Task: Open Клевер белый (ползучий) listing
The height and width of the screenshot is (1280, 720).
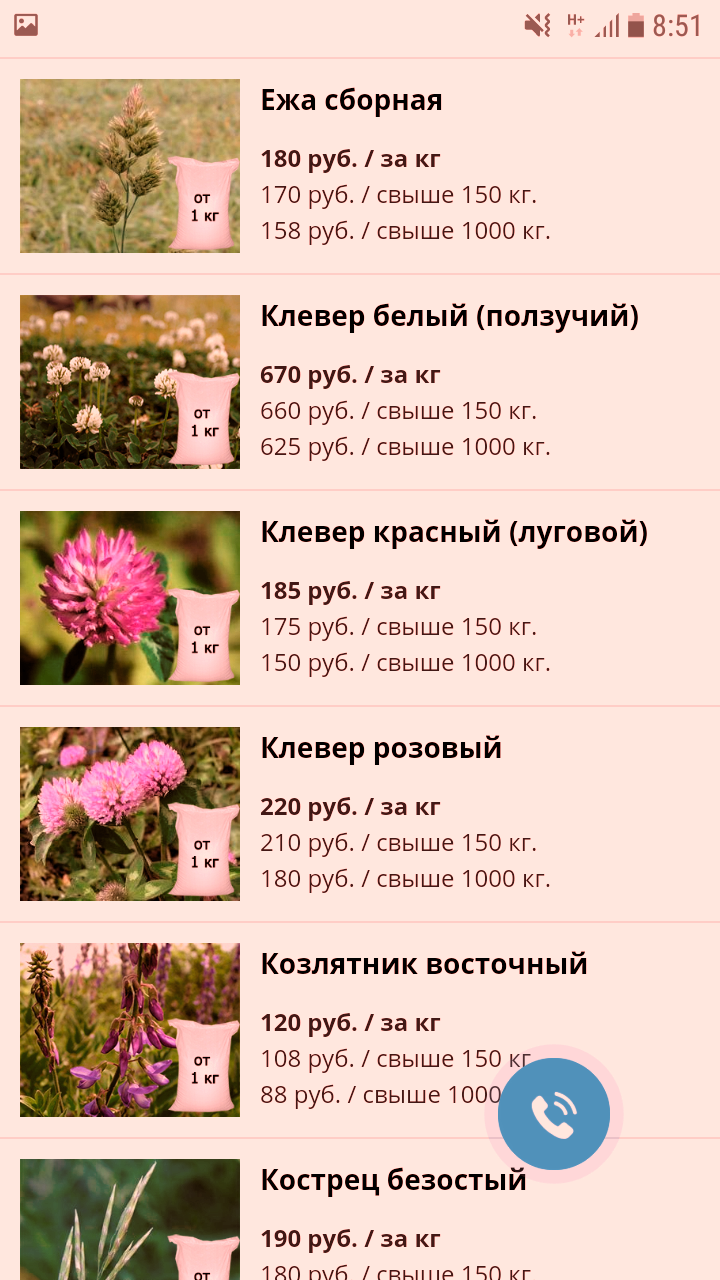Action: pos(360,382)
